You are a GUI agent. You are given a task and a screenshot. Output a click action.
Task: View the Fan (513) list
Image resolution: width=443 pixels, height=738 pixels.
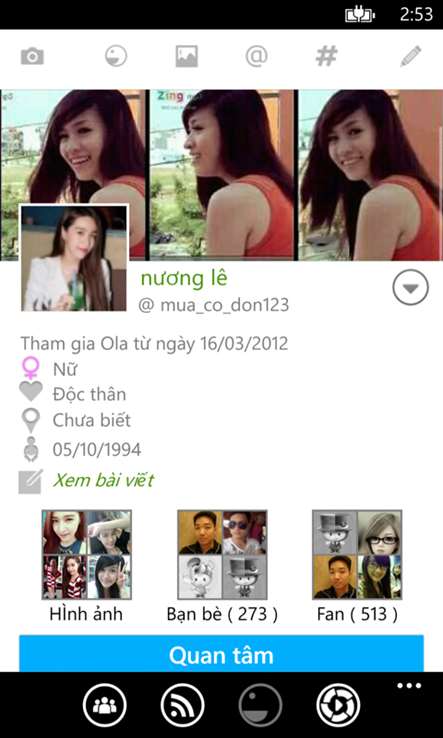coord(357,566)
